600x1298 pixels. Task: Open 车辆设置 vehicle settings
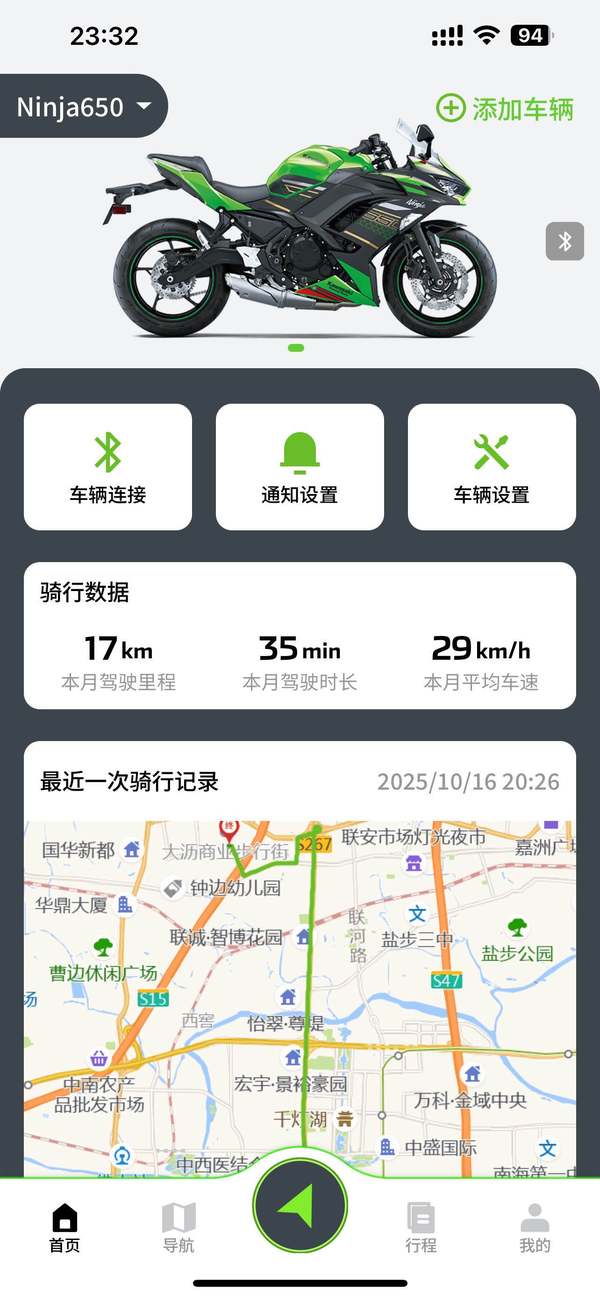point(491,467)
